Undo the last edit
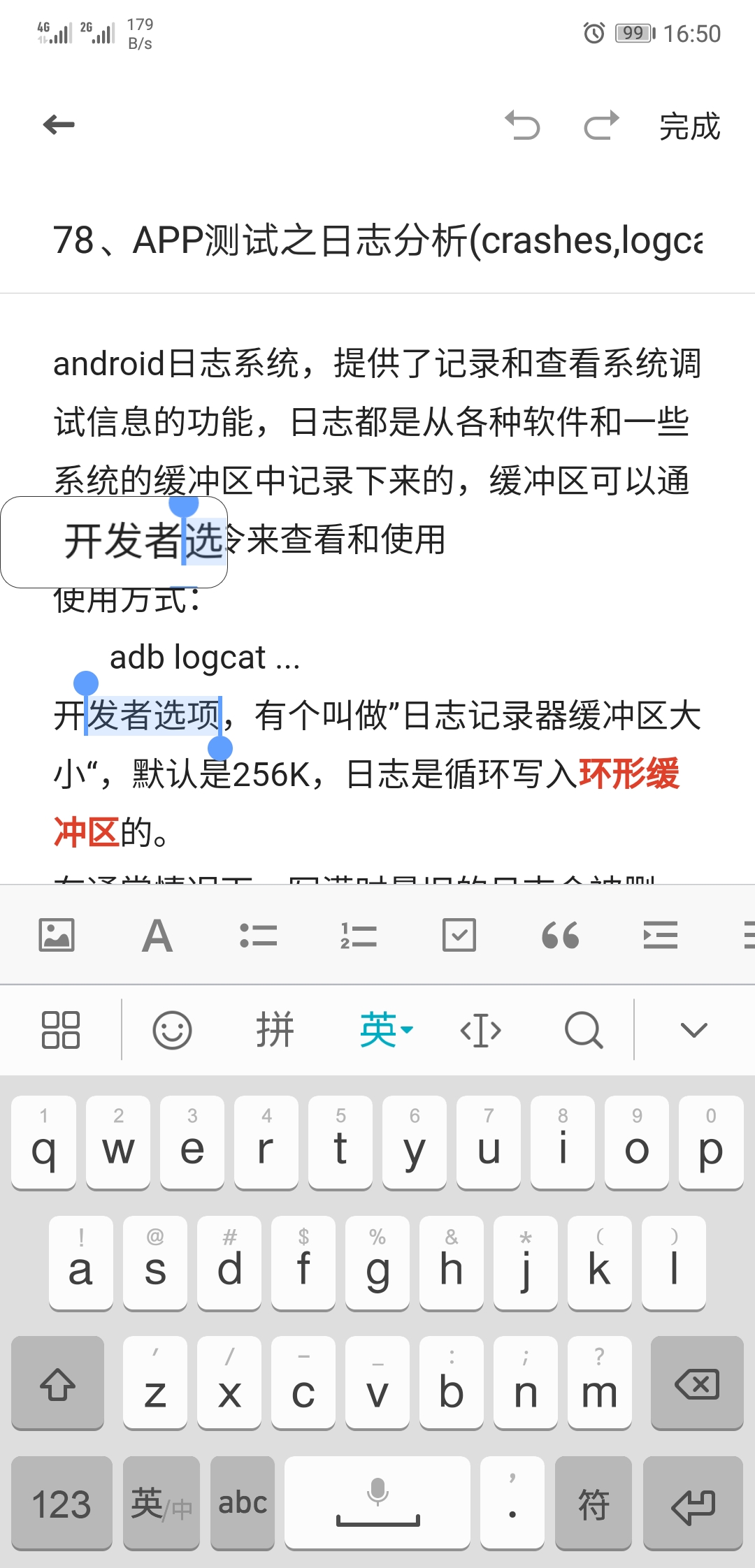This screenshot has width=755, height=1568. (522, 126)
